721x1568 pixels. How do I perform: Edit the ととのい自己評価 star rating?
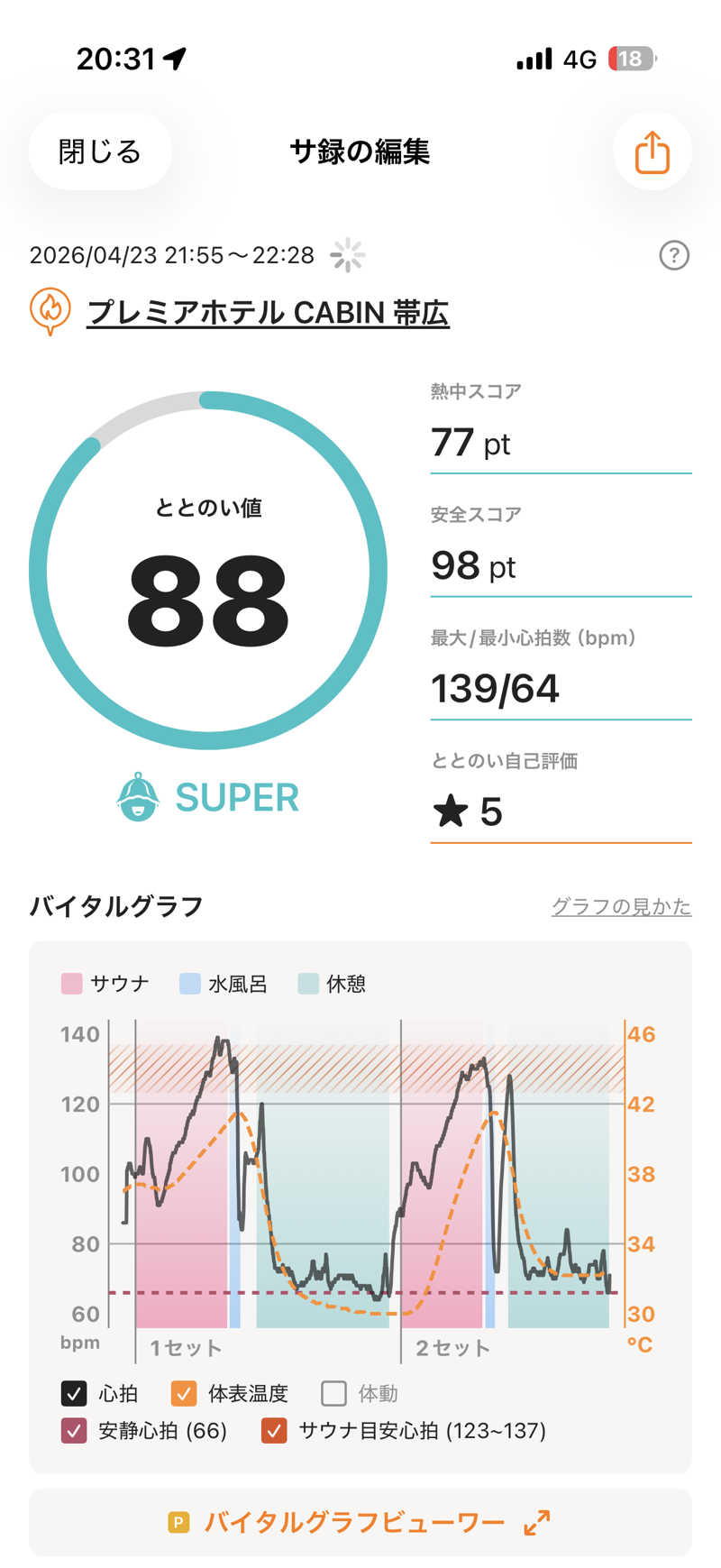559,811
